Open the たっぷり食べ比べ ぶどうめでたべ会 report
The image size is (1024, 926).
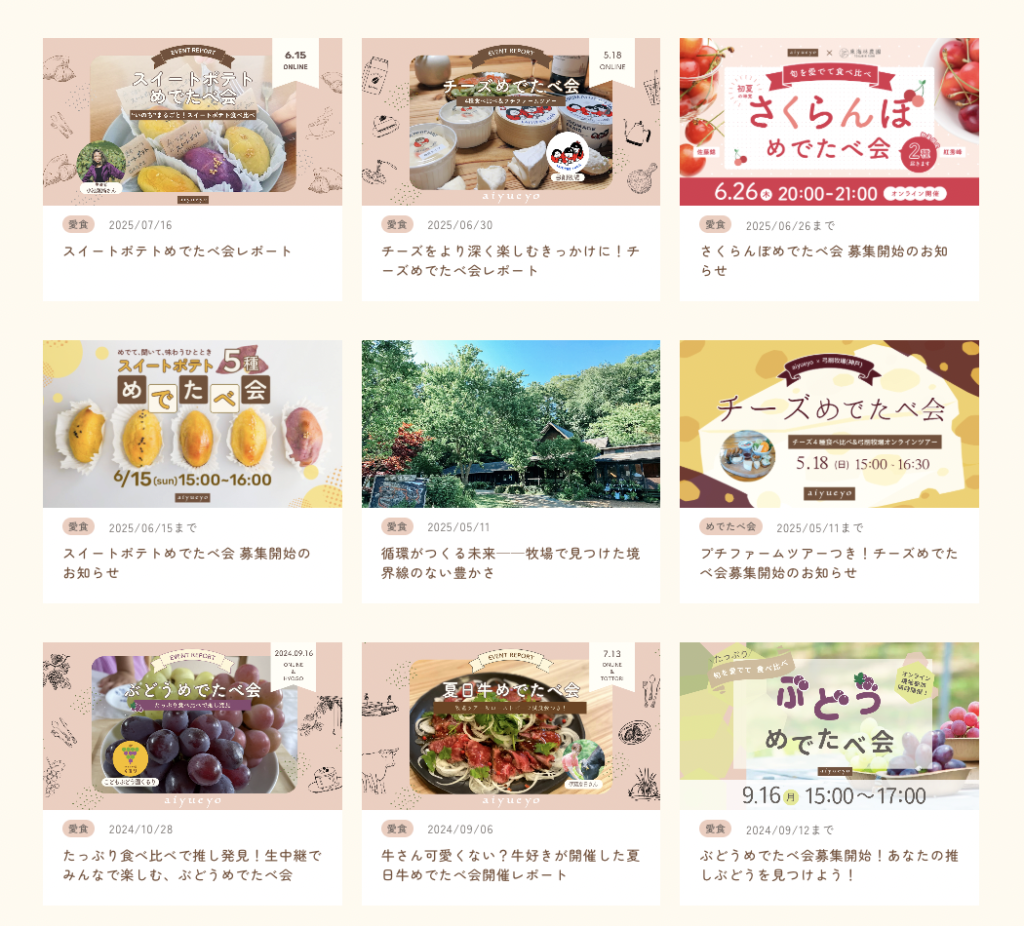[x=192, y=864]
